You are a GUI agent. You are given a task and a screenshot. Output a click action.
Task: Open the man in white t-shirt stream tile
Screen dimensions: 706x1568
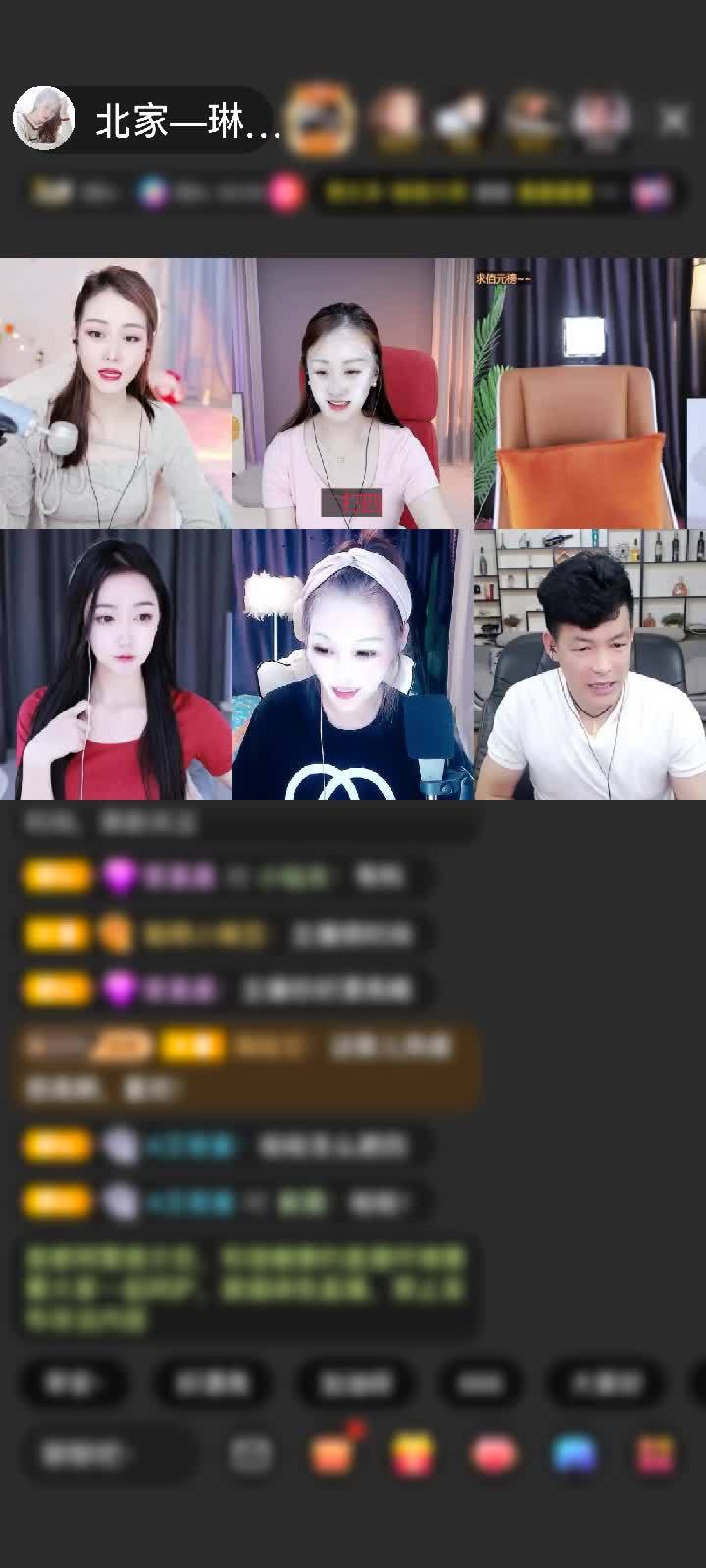coord(589,664)
